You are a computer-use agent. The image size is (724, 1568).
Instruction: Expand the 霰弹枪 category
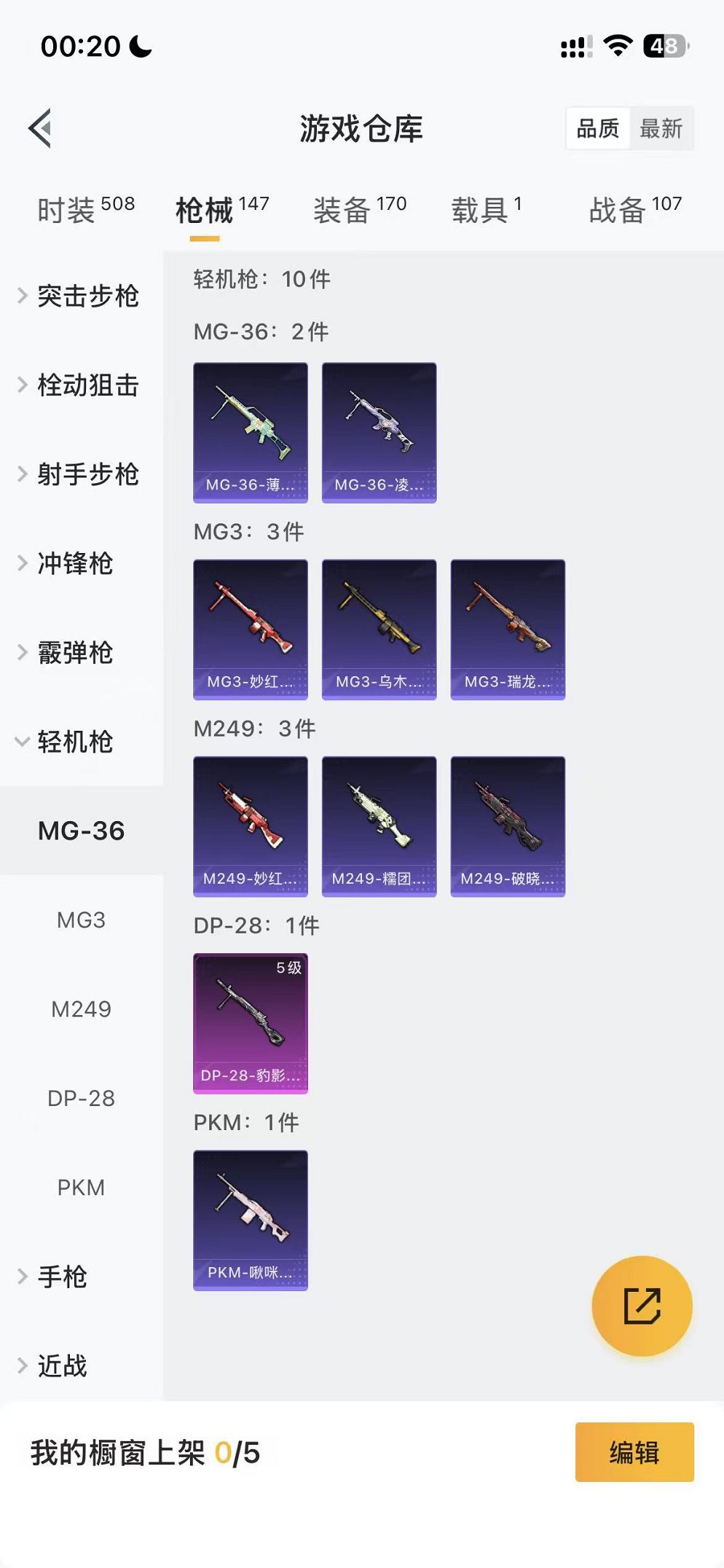pyautogui.click(x=73, y=654)
